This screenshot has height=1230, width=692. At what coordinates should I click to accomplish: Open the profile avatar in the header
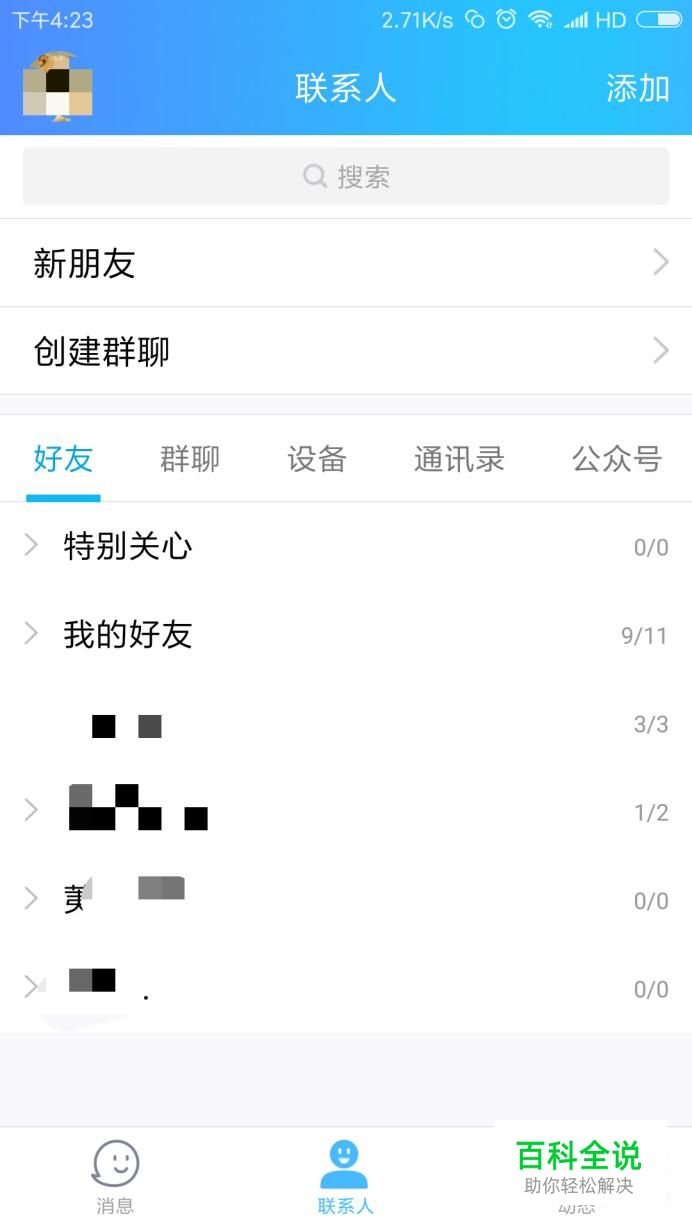(58, 88)
